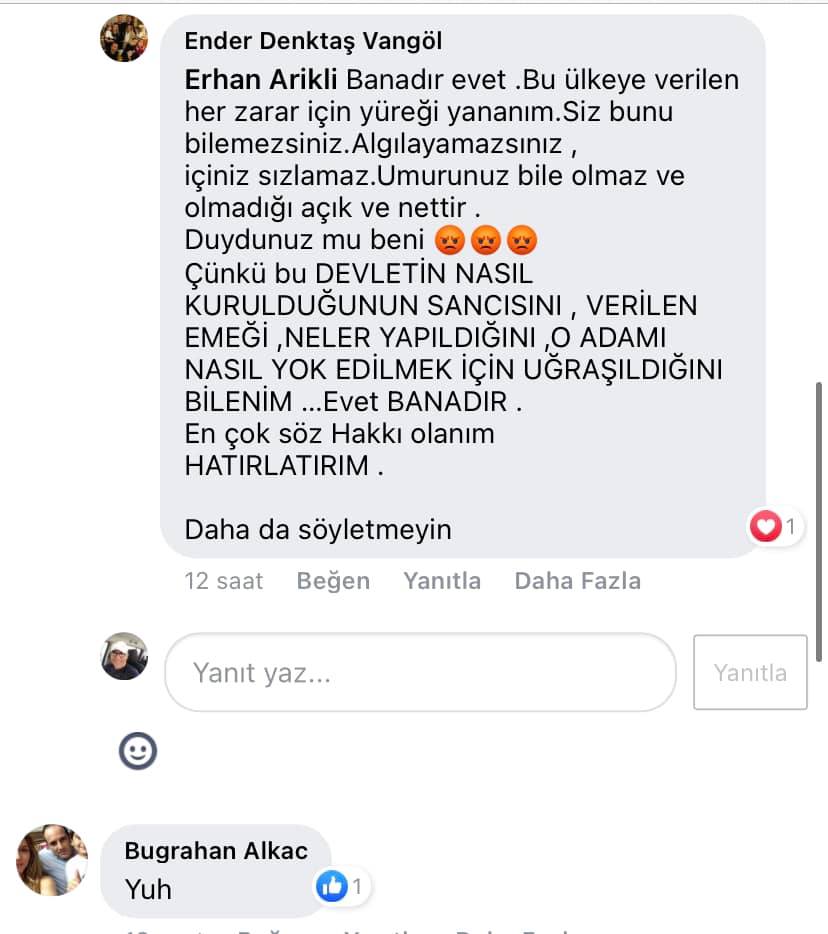Reply to Ender's comment with Yanıtla link
The image size is (828, 934).
pos(442,581)
